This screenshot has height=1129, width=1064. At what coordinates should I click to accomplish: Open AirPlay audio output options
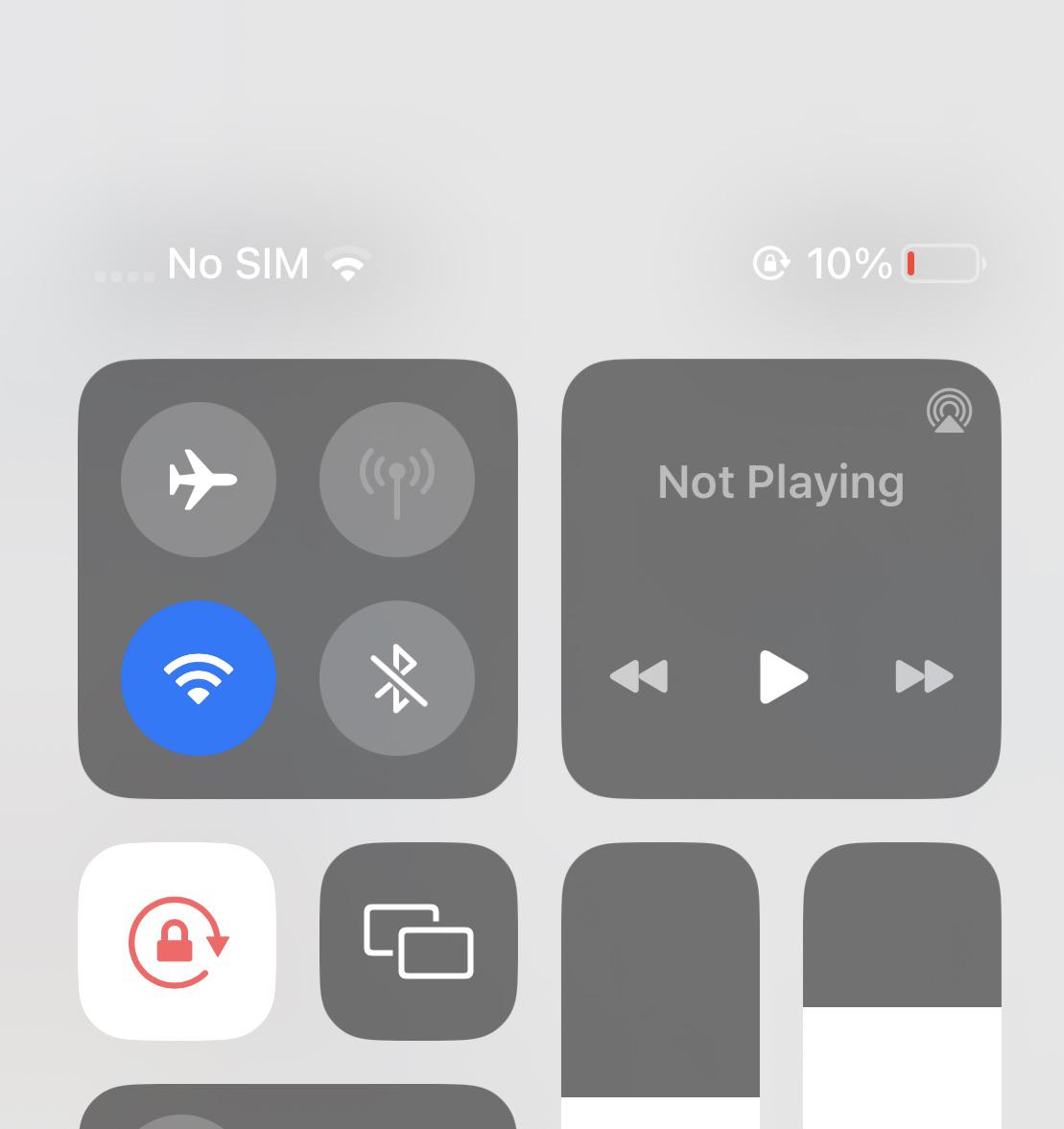tap(949, 412)
